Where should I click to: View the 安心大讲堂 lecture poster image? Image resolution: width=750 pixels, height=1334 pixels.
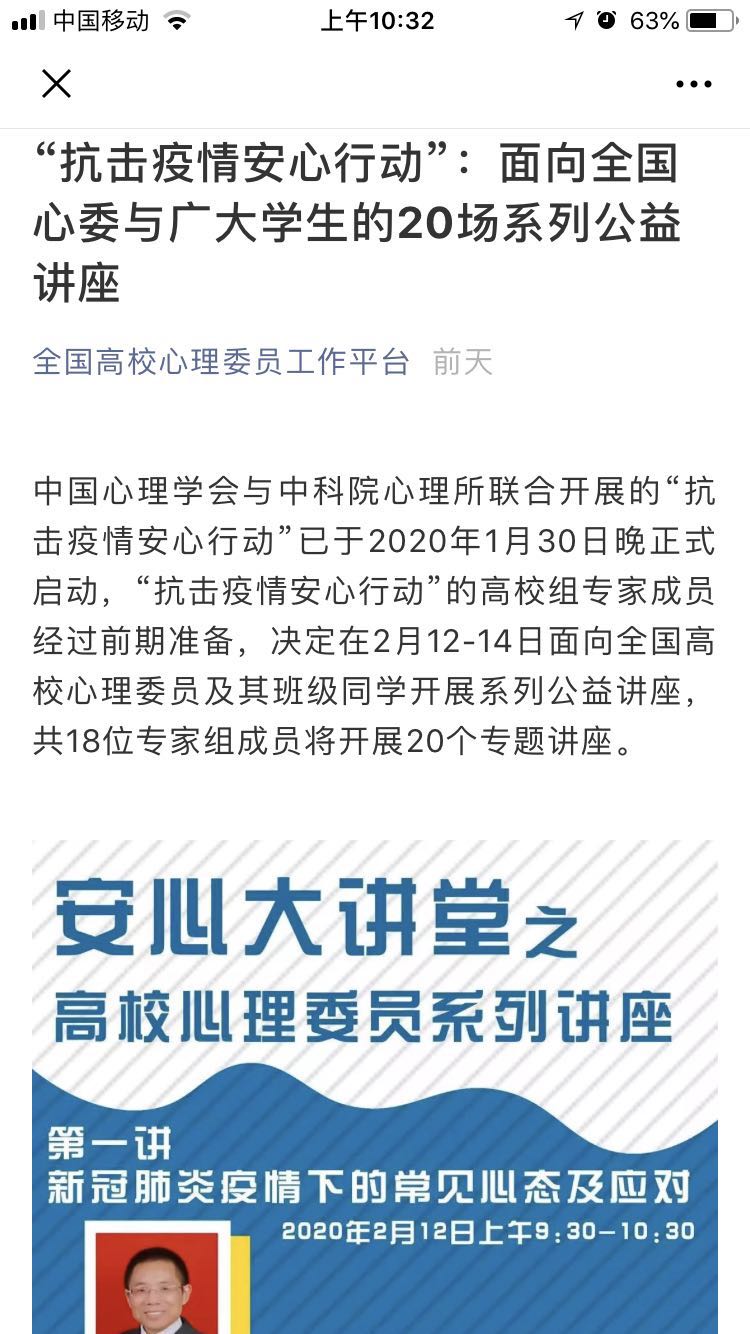tap(375, 1086)
